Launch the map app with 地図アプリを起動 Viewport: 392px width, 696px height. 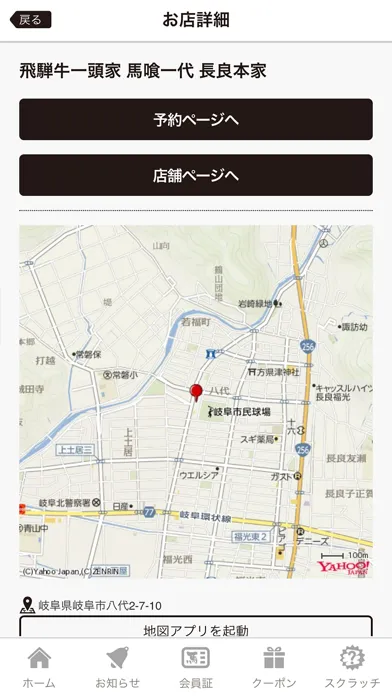196,627
